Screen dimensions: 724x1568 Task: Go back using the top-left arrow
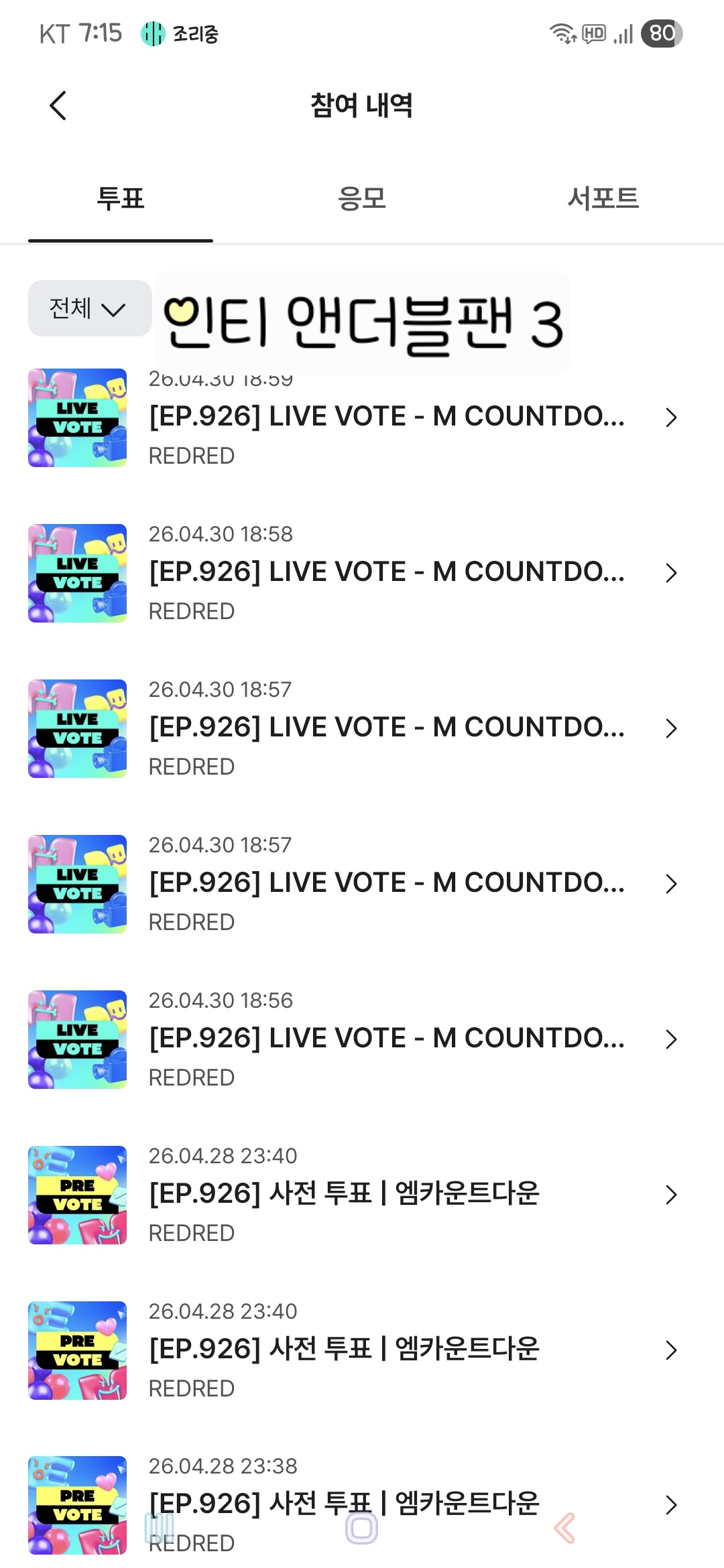58,106
